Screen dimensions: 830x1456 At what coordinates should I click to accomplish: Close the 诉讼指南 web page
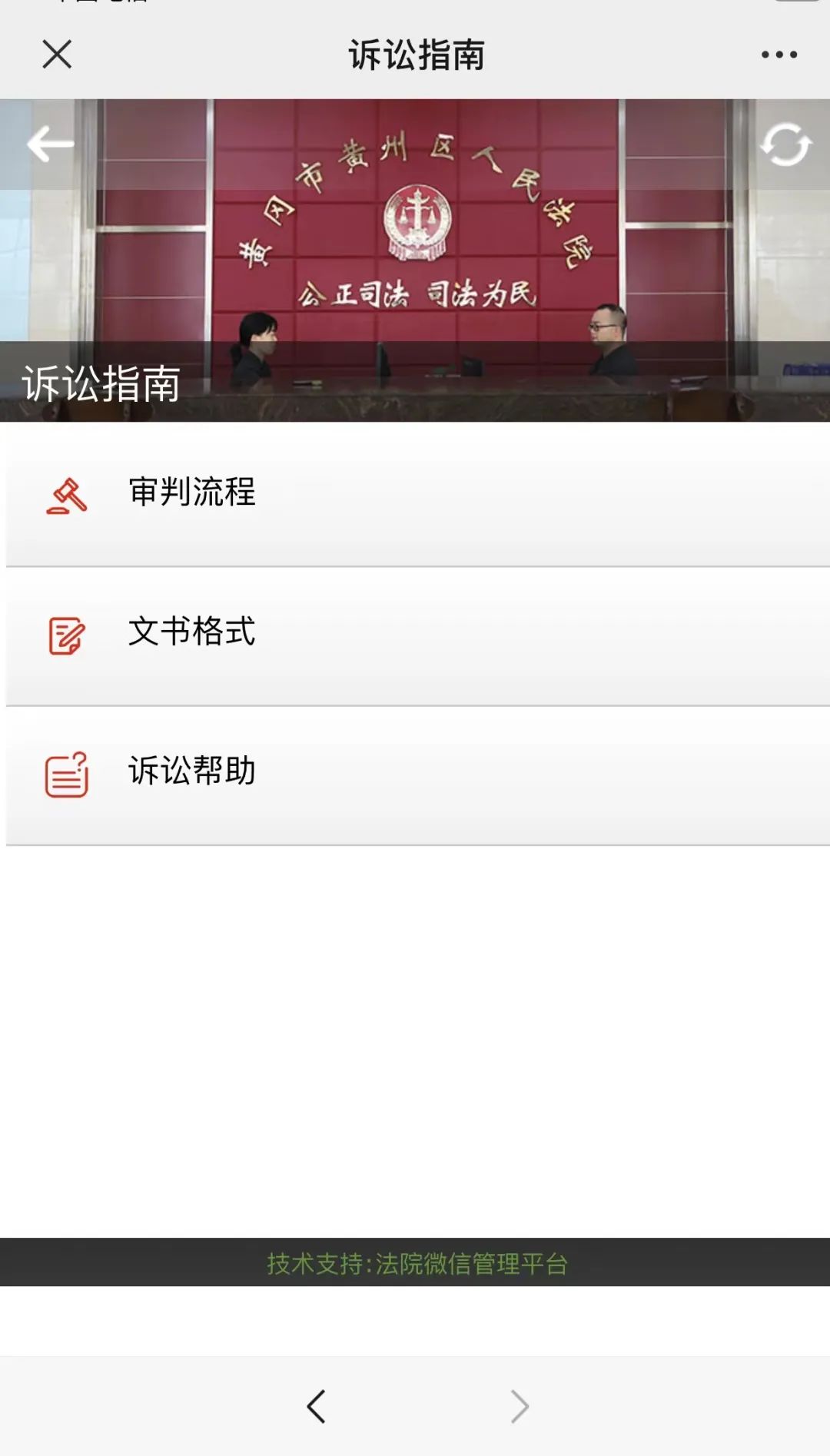(x=57, y=55)
